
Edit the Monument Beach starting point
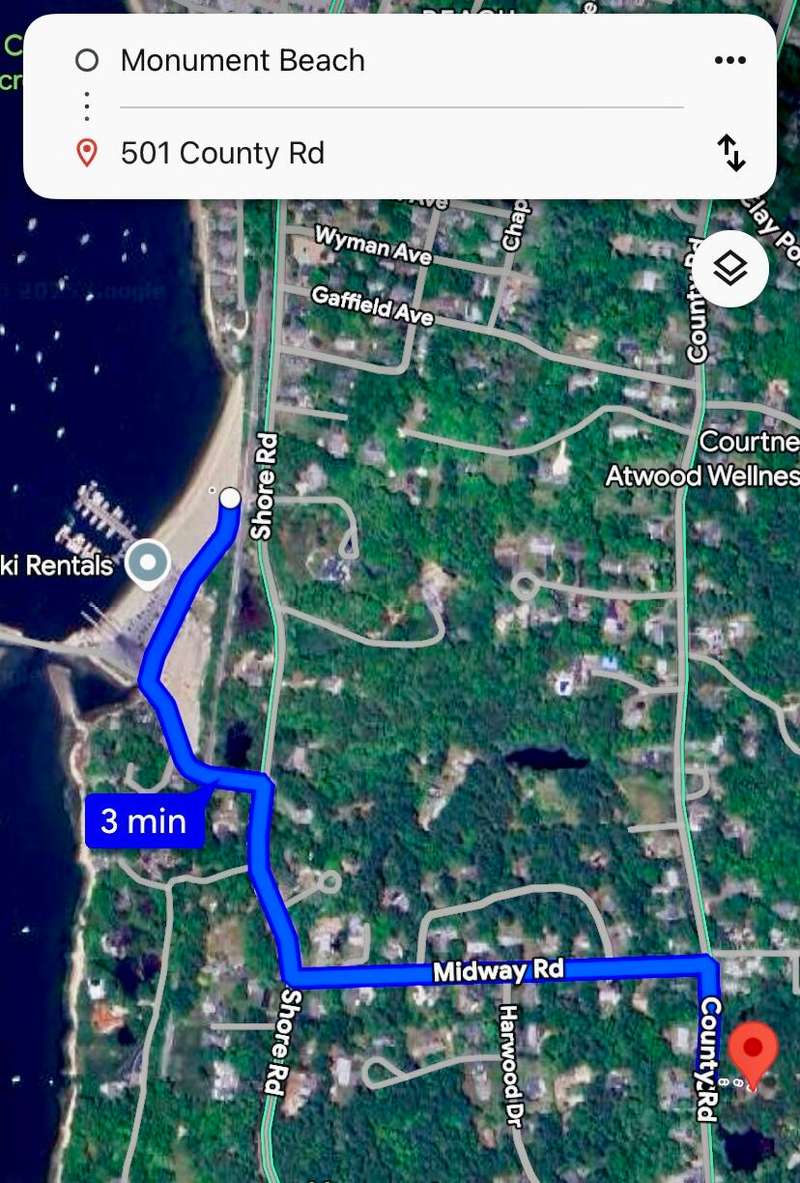(243, 61)
